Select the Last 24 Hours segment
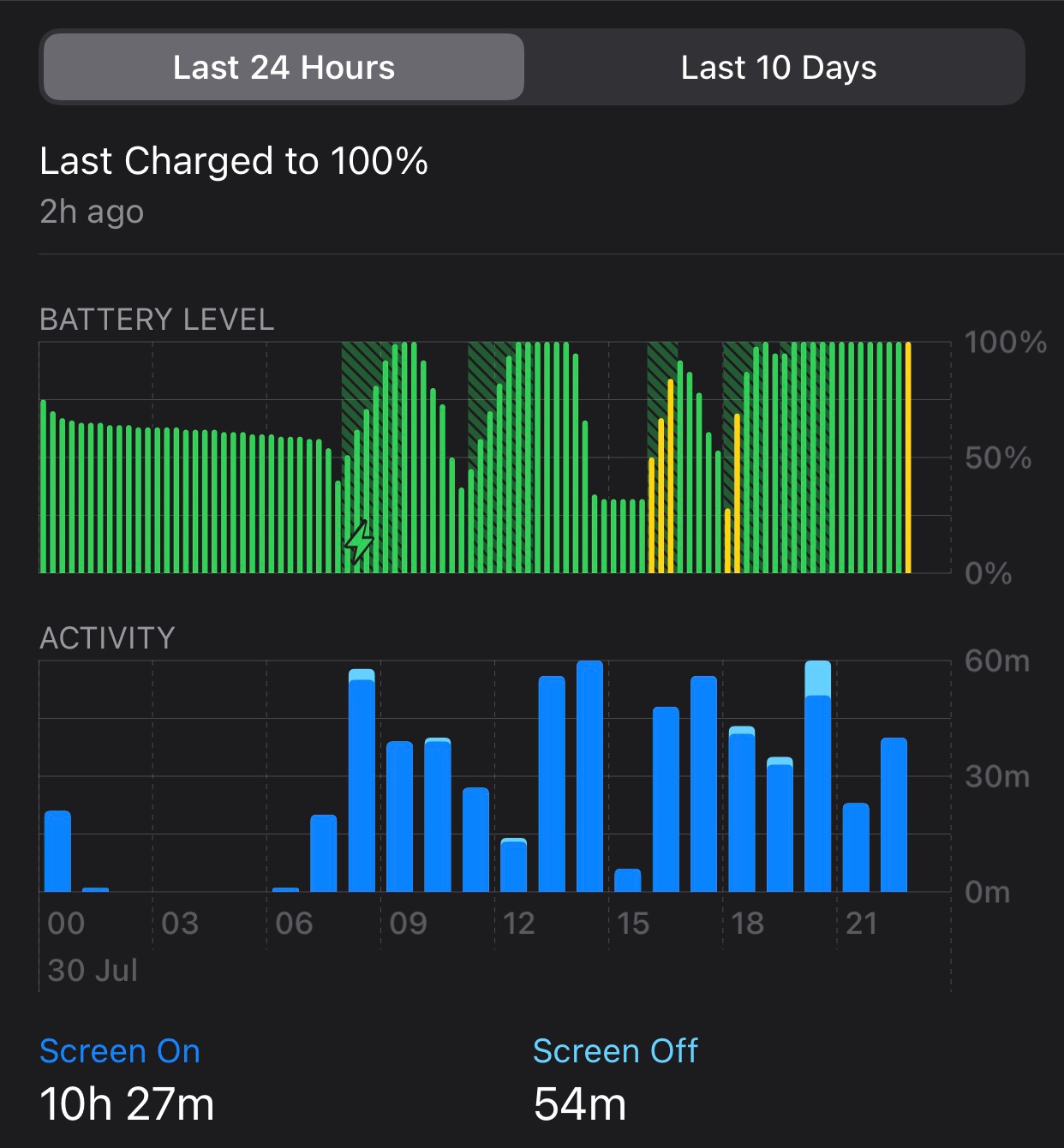This screenshot has height=1148, width=1064. (x=284, y=68)
